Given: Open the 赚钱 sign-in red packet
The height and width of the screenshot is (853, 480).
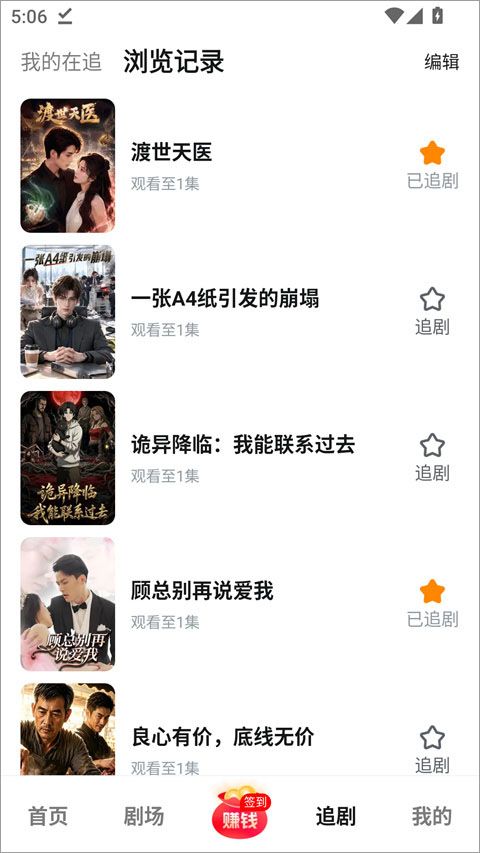Looking at the screenshot, I should coord(240,812).
